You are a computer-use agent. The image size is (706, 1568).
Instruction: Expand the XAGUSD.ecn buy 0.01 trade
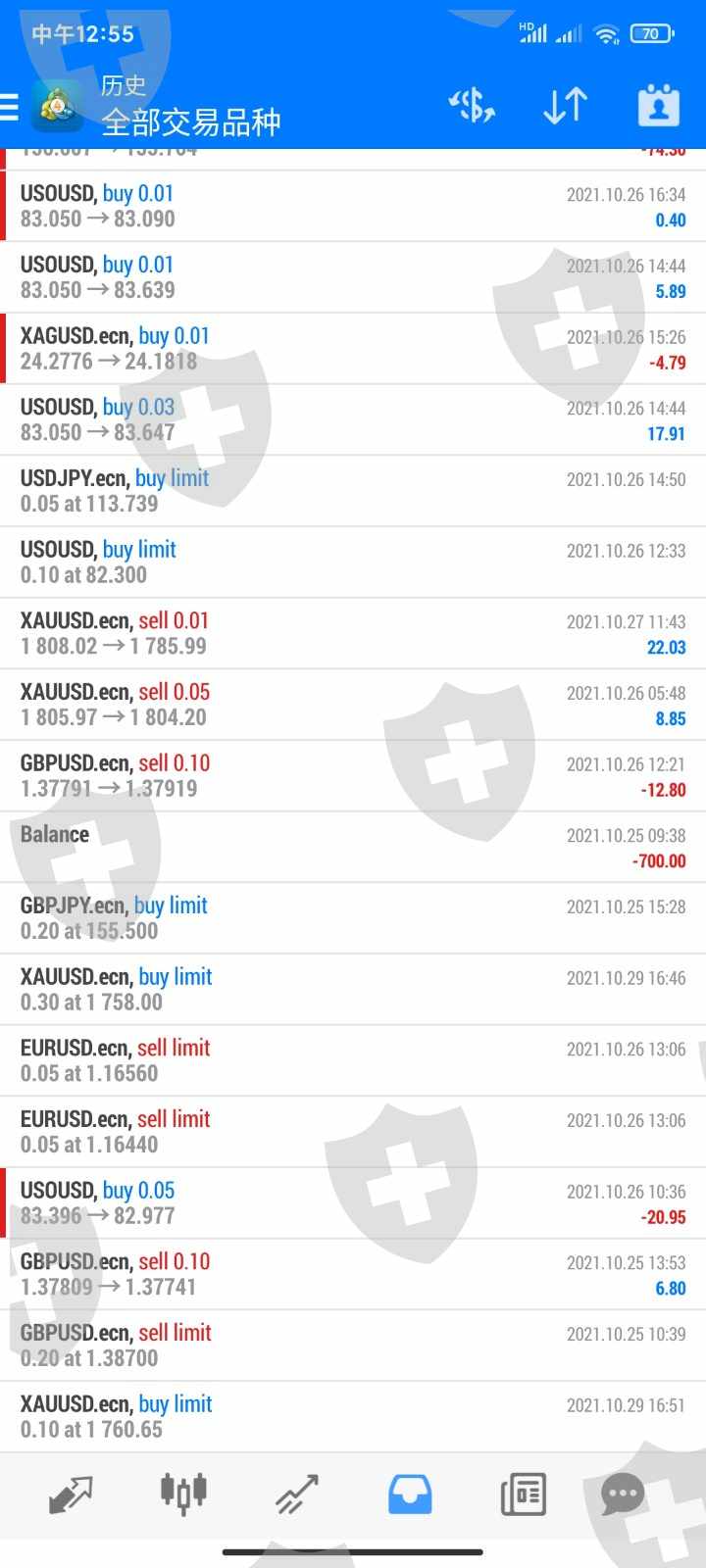tap(353, 349)
